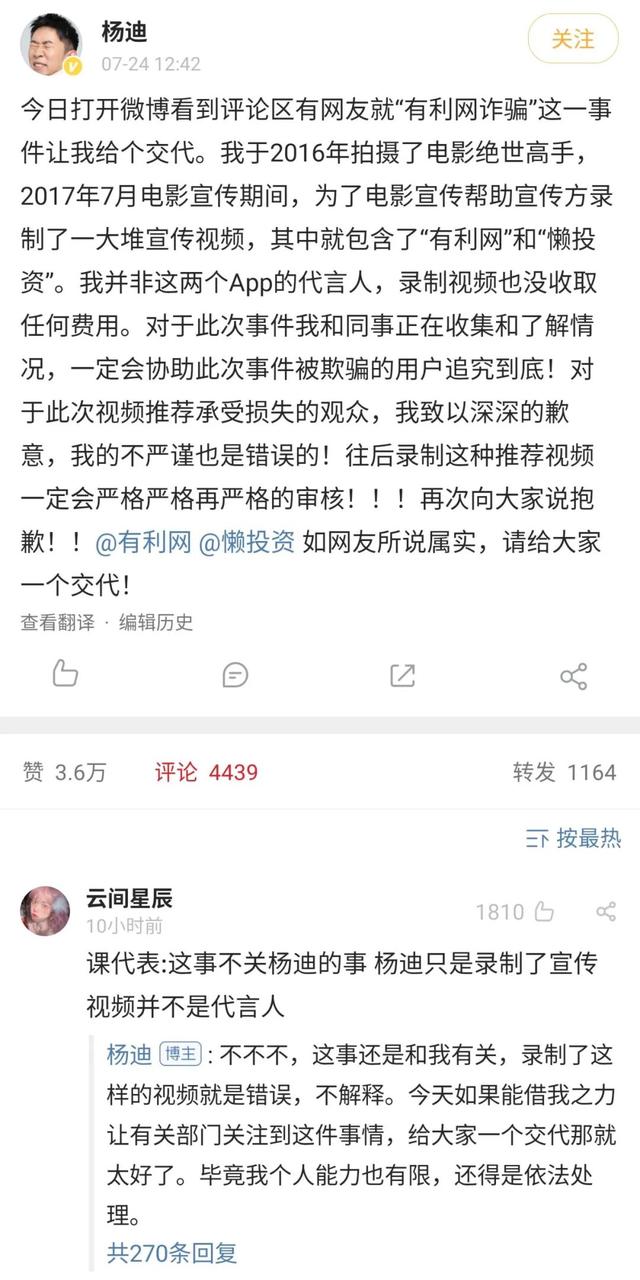Switch to the 转发 1164 tab
The image size is (640, 1280).
564,772
